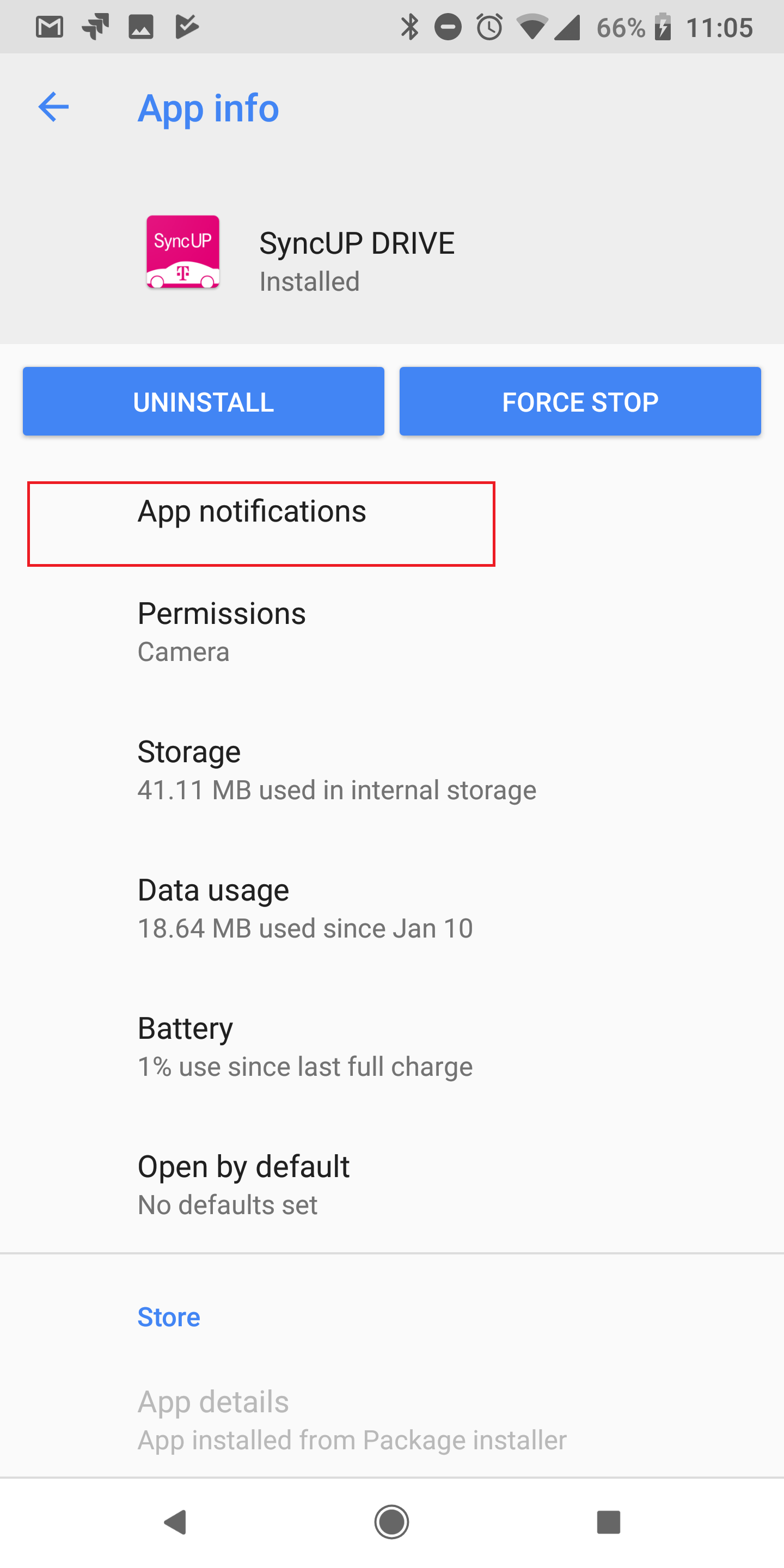Tap UNINSTALL for SyncUP DRIVE
Image resolution: width=784 pixels, height=1568 pixels.
[203, 401]
